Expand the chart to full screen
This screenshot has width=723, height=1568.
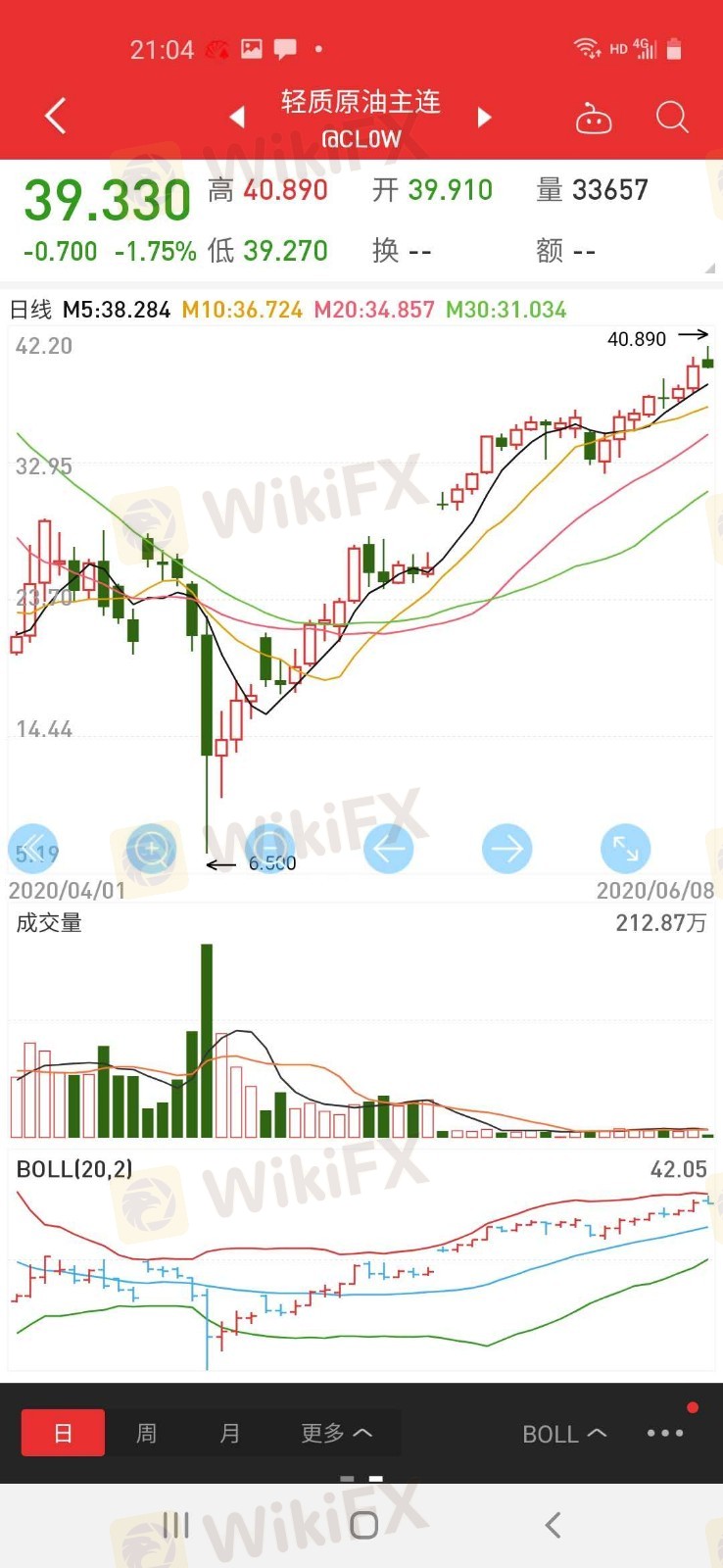tap(625, 849)
